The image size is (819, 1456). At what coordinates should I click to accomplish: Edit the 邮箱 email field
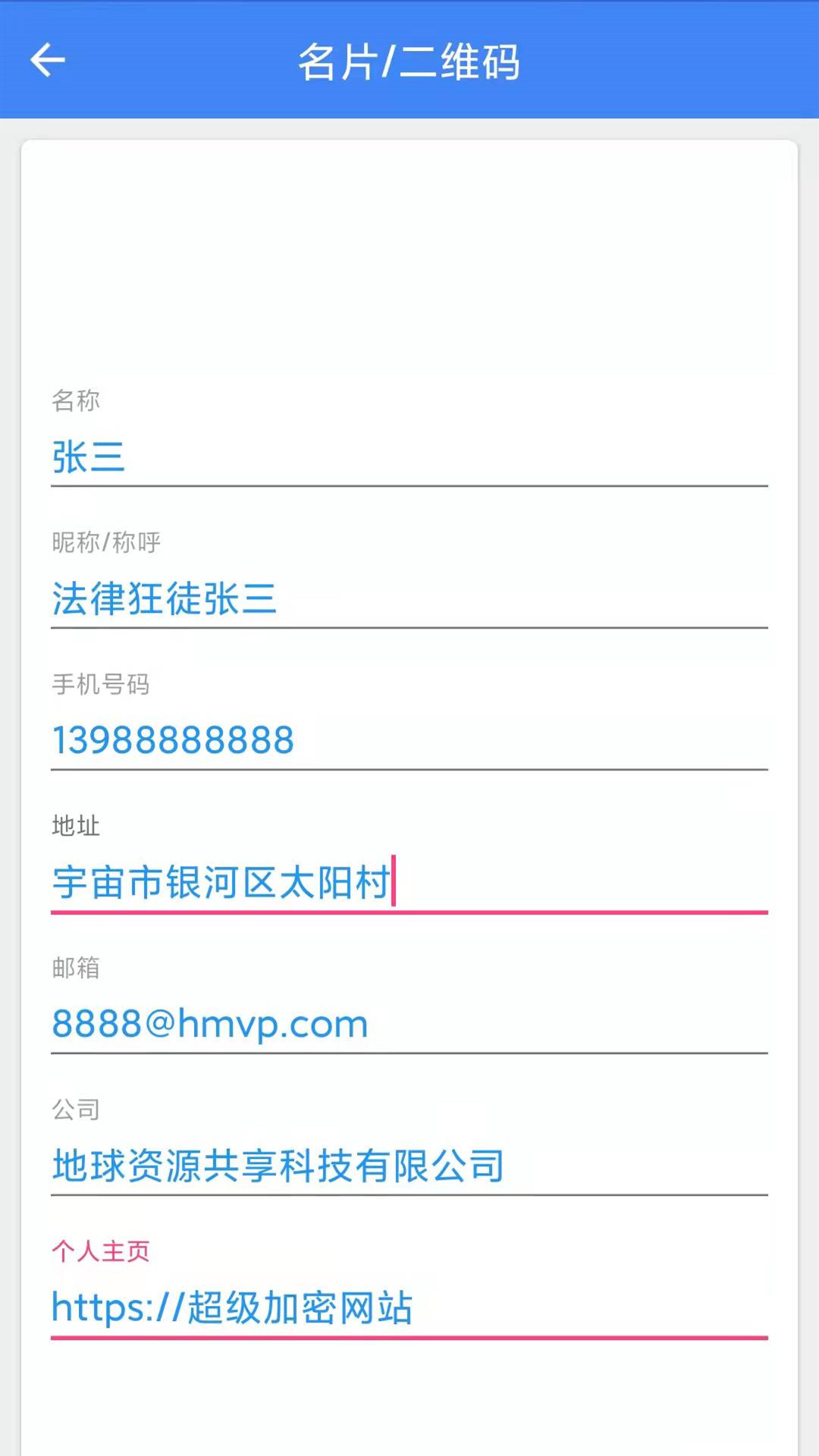tap(409, 1025)
